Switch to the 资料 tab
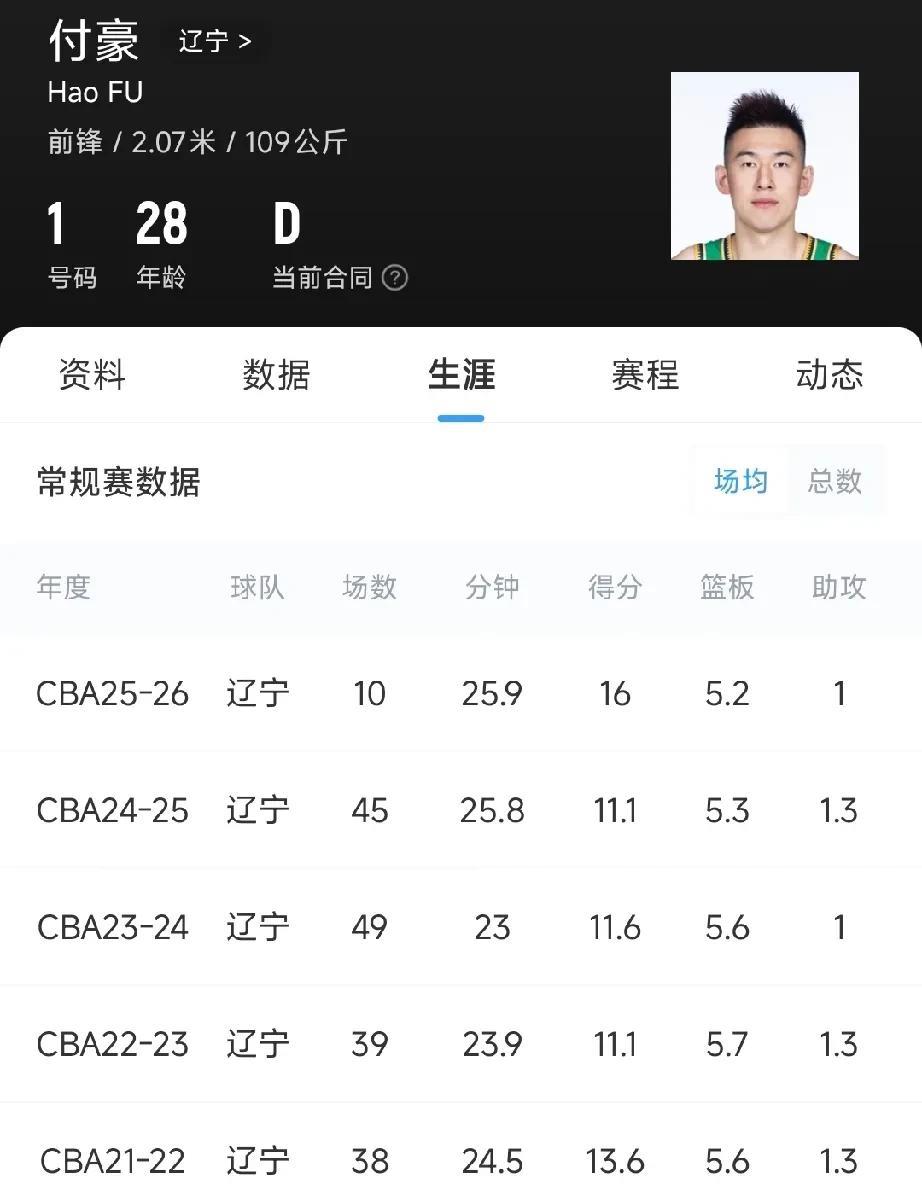The image size is (922, 1190). click(x=92, y=375)
